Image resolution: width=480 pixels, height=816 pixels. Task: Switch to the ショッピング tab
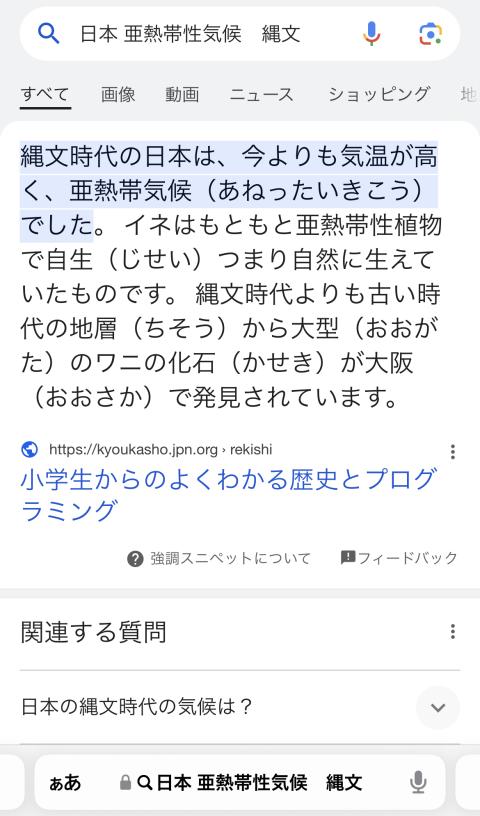point(379,94)
